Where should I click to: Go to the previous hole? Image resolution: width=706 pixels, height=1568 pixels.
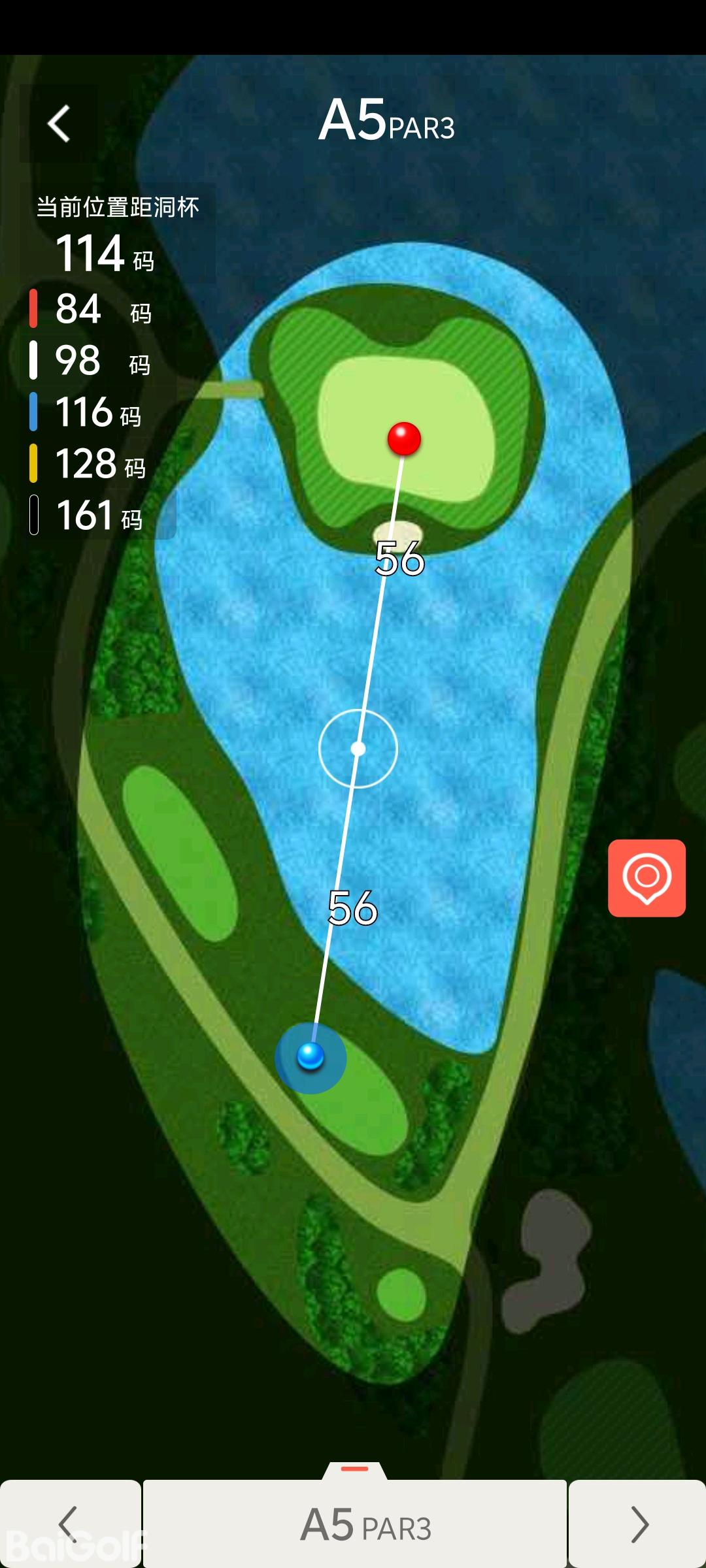70,1524
